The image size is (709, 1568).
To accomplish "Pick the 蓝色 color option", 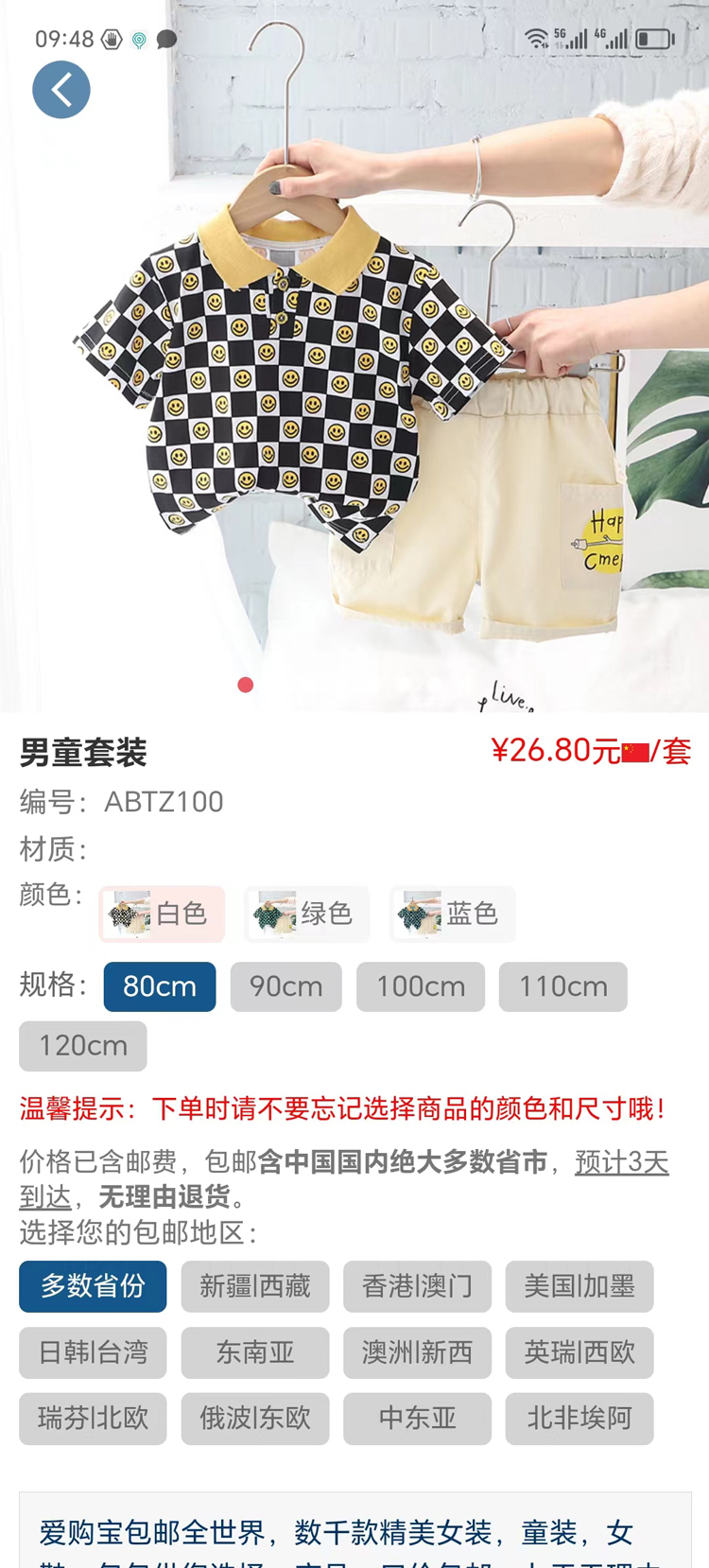I will [x=452, y=914].
